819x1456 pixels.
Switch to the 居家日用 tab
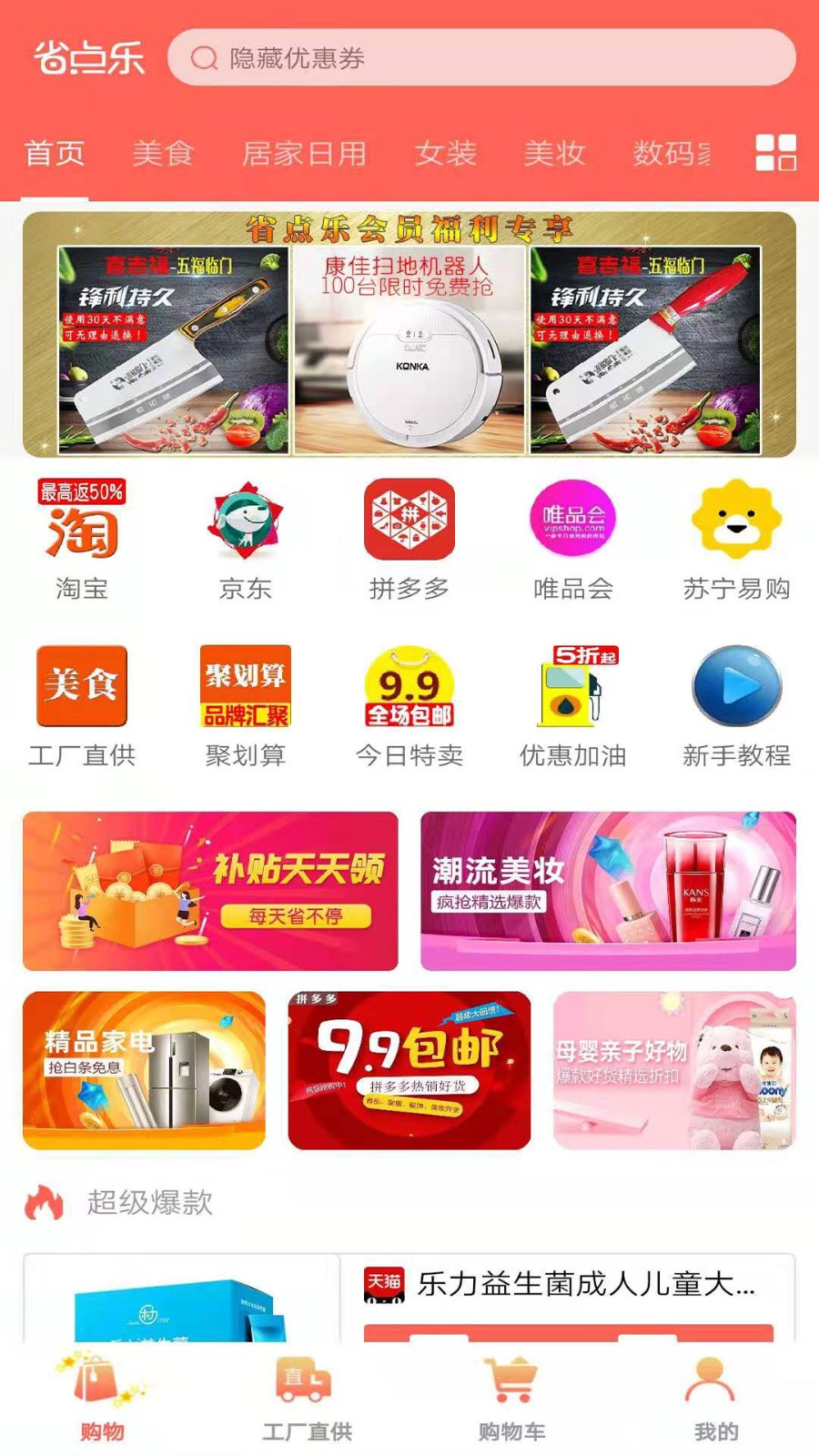[x=304, y=153]
